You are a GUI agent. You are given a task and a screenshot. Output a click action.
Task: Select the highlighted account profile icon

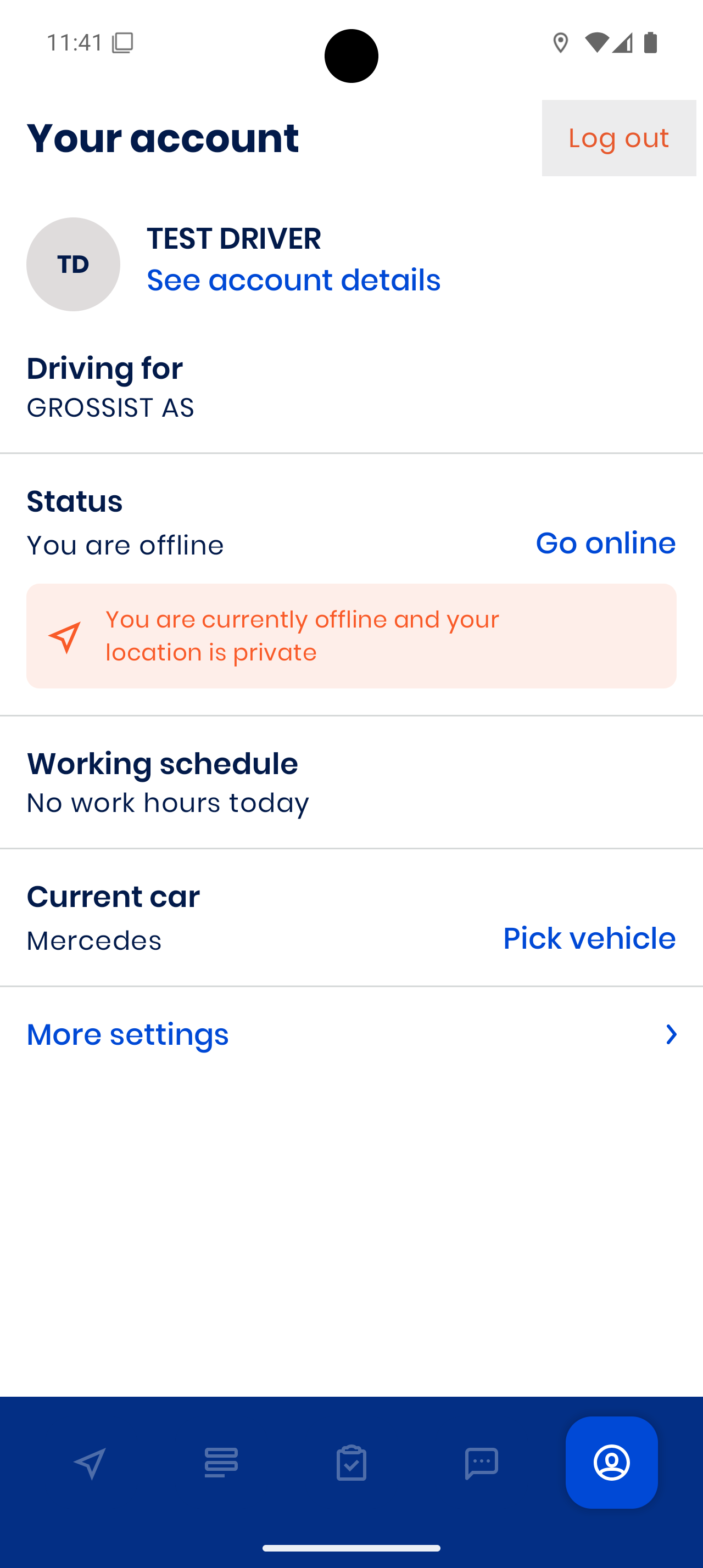611,1463
